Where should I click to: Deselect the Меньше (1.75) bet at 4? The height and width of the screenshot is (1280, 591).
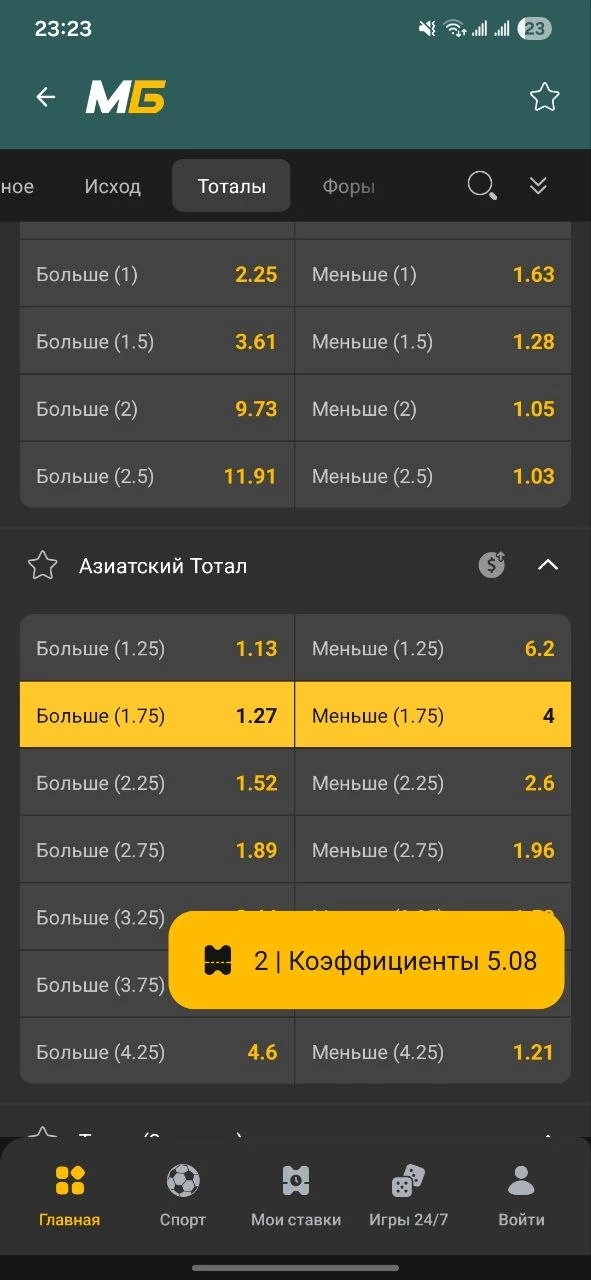click(x=433, y=716)
